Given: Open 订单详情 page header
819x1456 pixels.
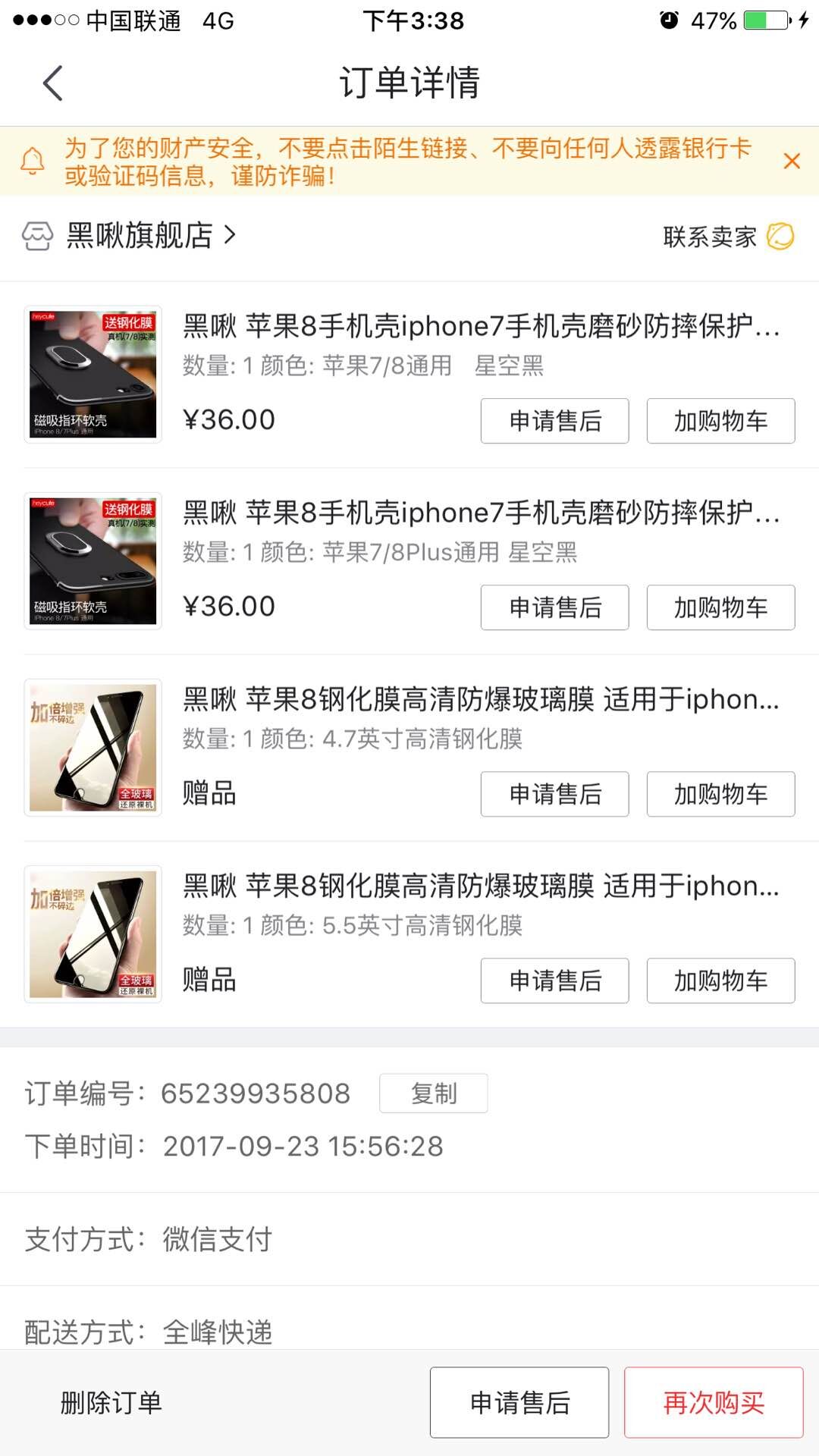Looking at the screenshot, I should pos(409,83).
